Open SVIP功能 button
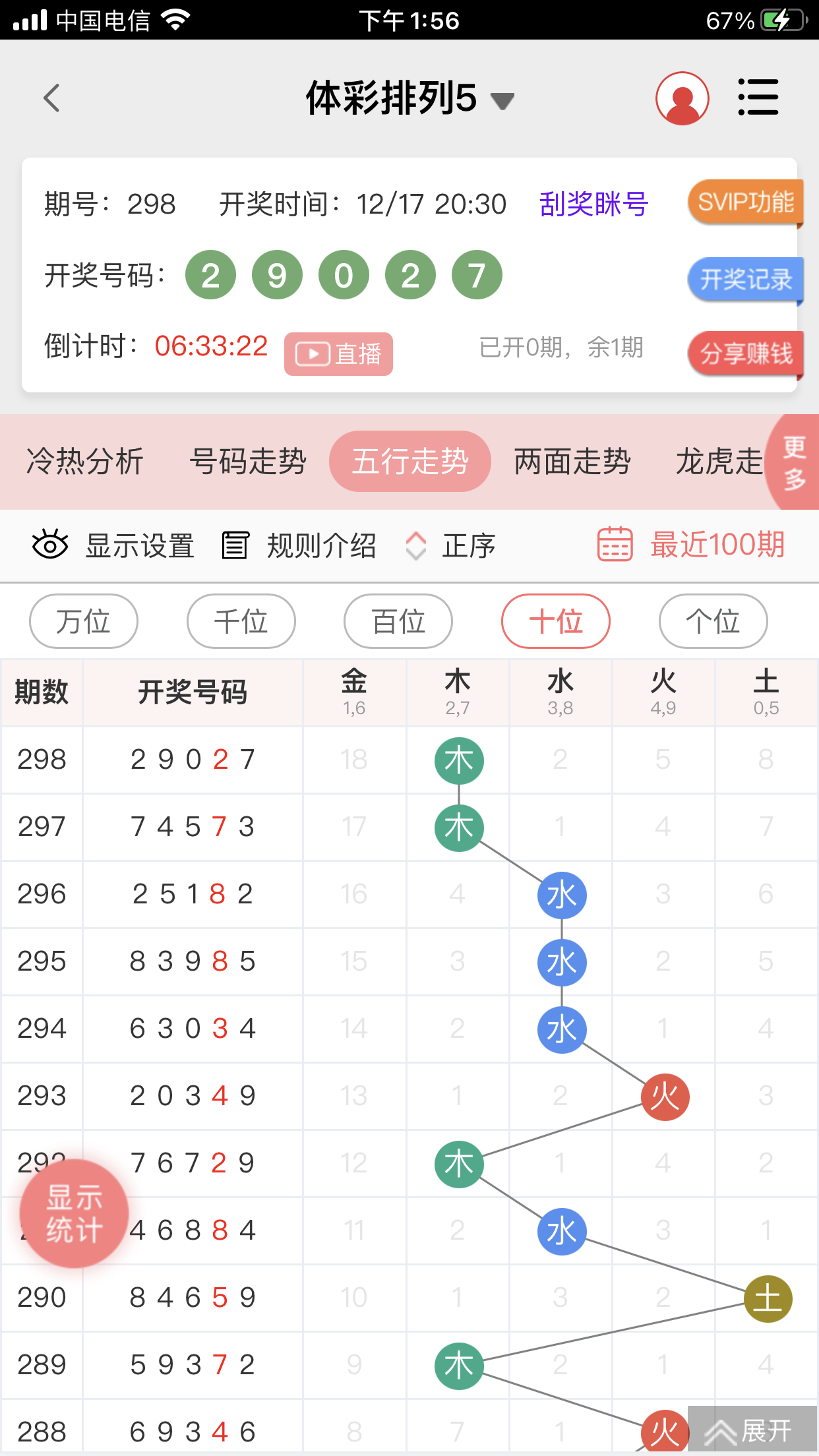The width and height of the screenshot is (819, 1456). pos(744,202)
